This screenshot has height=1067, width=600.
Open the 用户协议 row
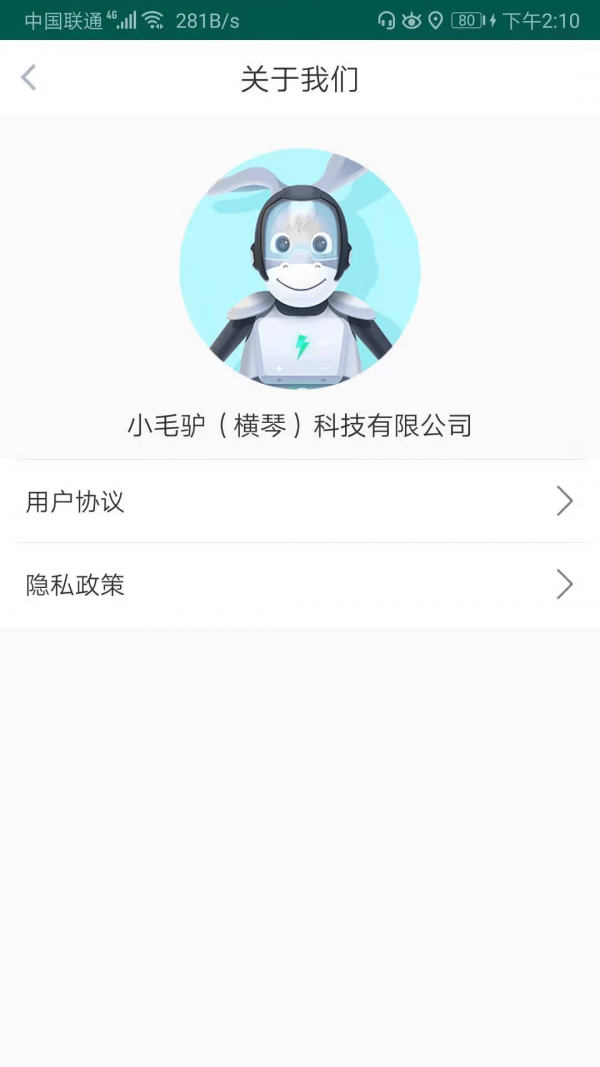tap(300, 501)
